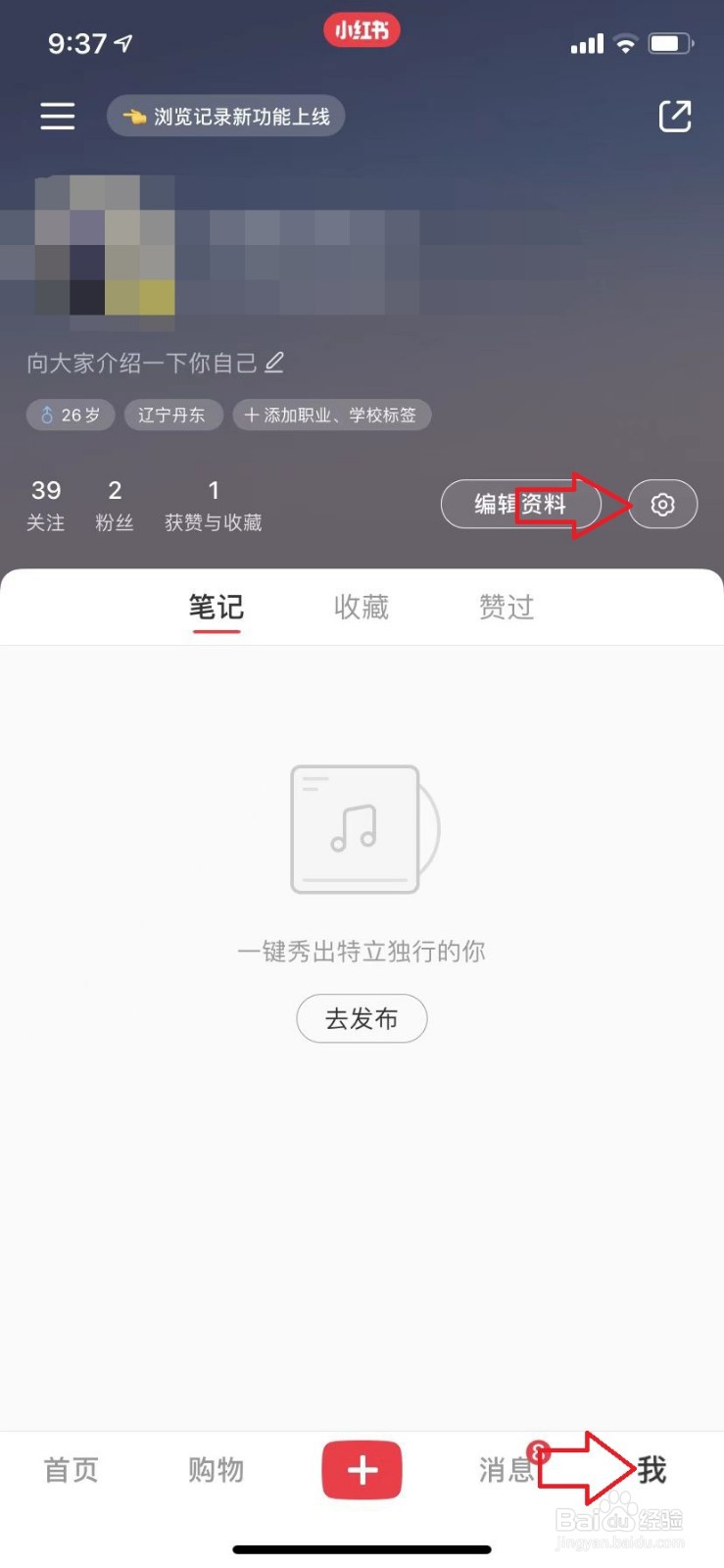Go to 首页 home via bottom navigation
Viewport: 724px width, 1568px height.
69,1470
